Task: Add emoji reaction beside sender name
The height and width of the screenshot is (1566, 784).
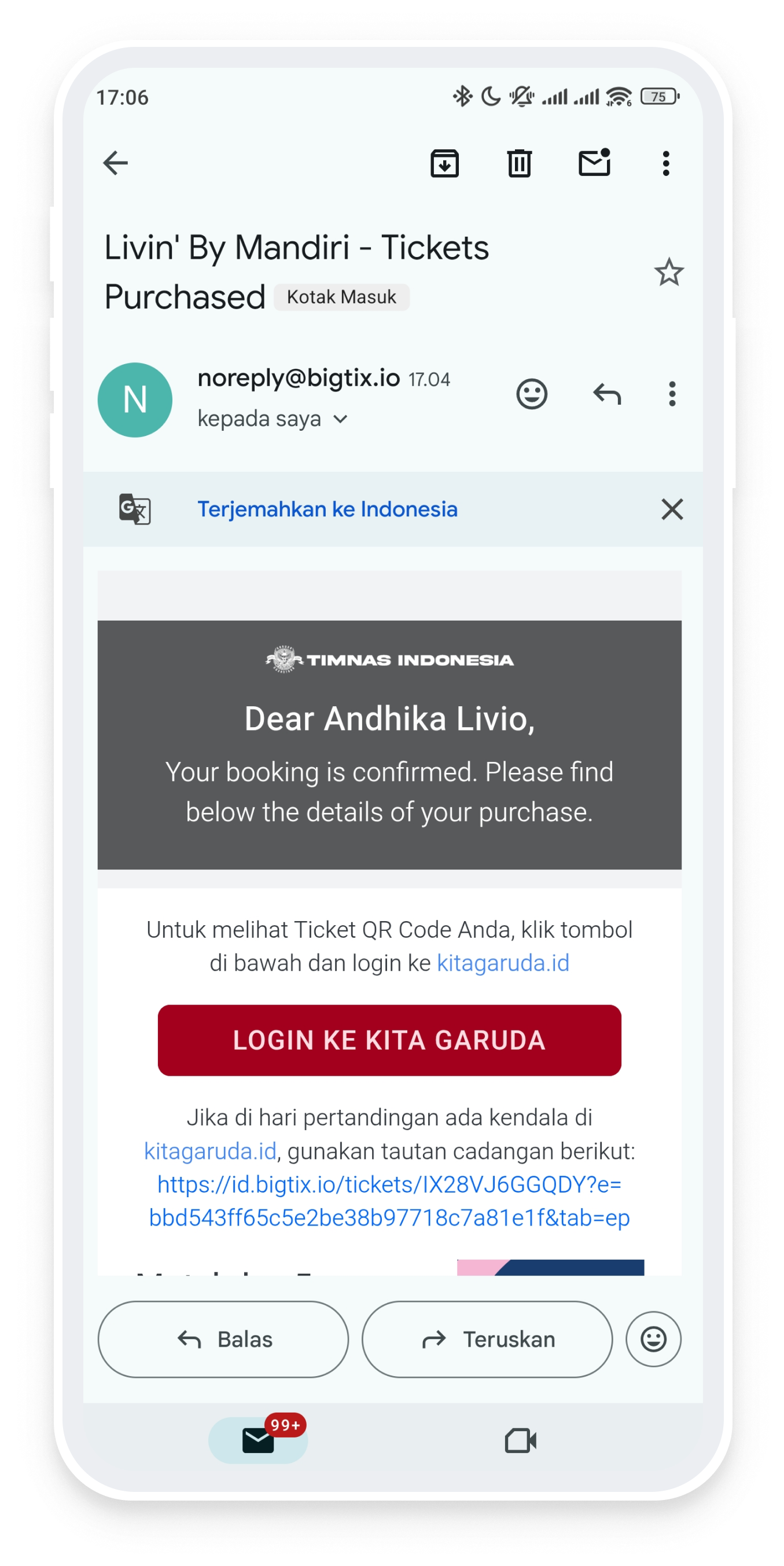Action: pos(532,394)
